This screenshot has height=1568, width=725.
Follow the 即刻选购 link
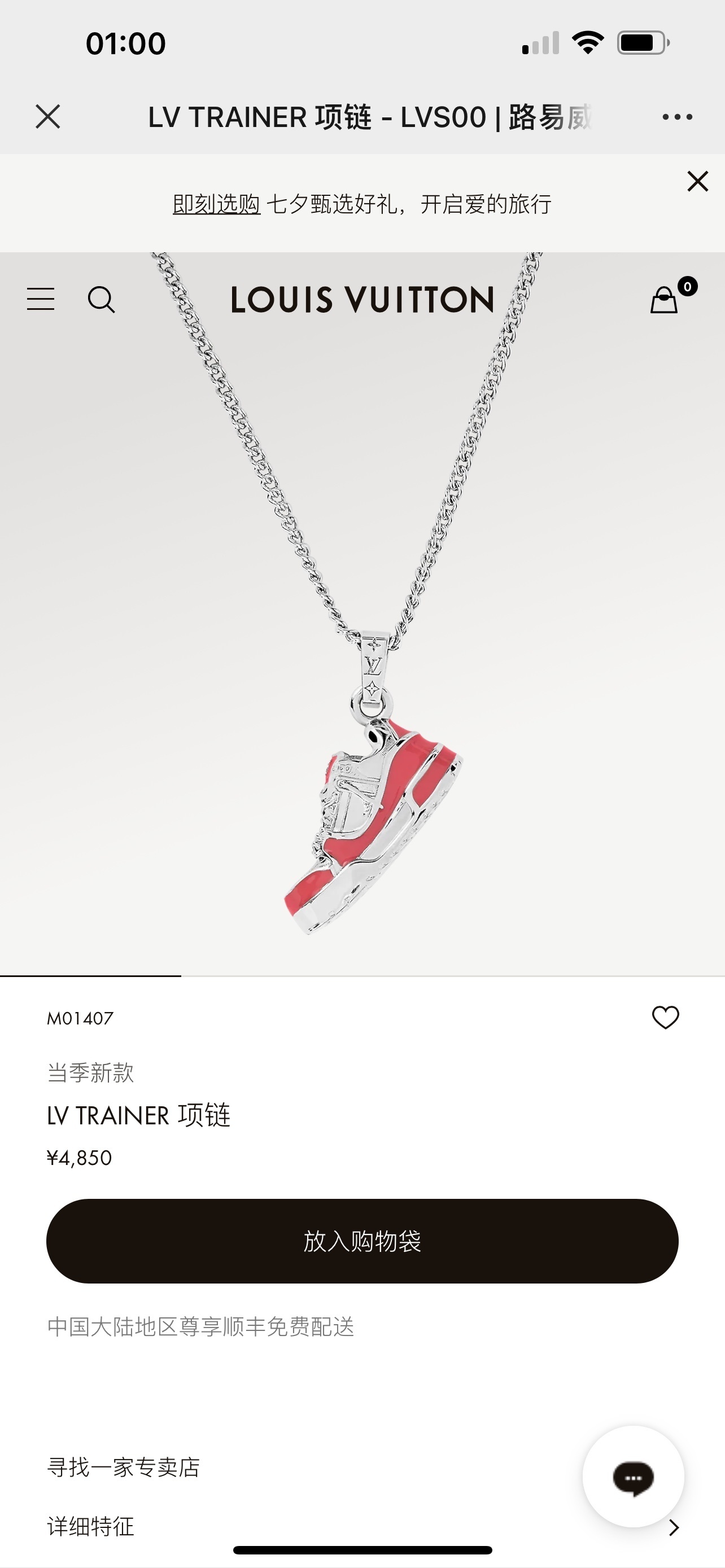tap(216, 204)
